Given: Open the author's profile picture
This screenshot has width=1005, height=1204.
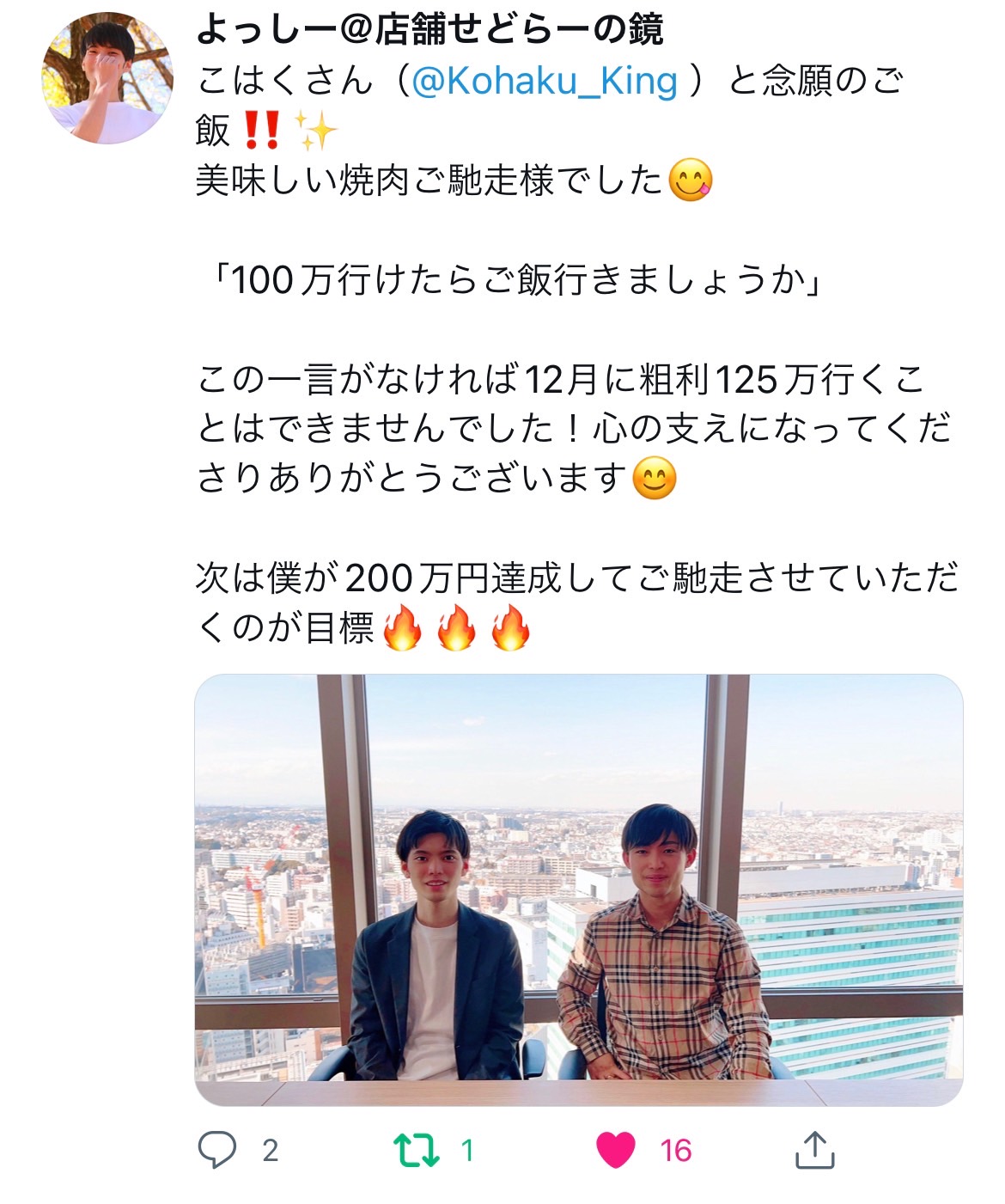Looking at the screenshot, I should 107,78.
